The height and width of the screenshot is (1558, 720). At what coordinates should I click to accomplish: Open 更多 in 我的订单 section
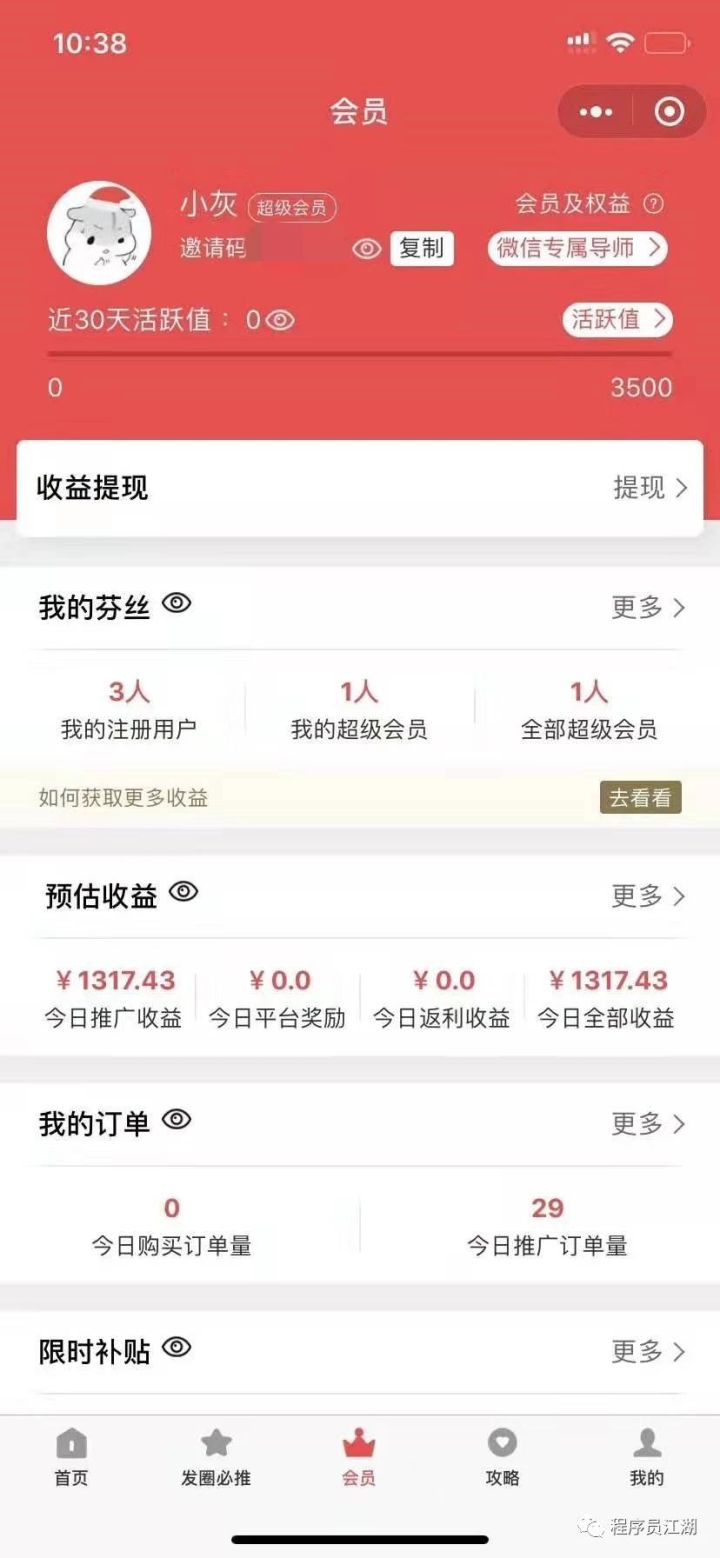pyautogui.click(x=648, y=1124)
